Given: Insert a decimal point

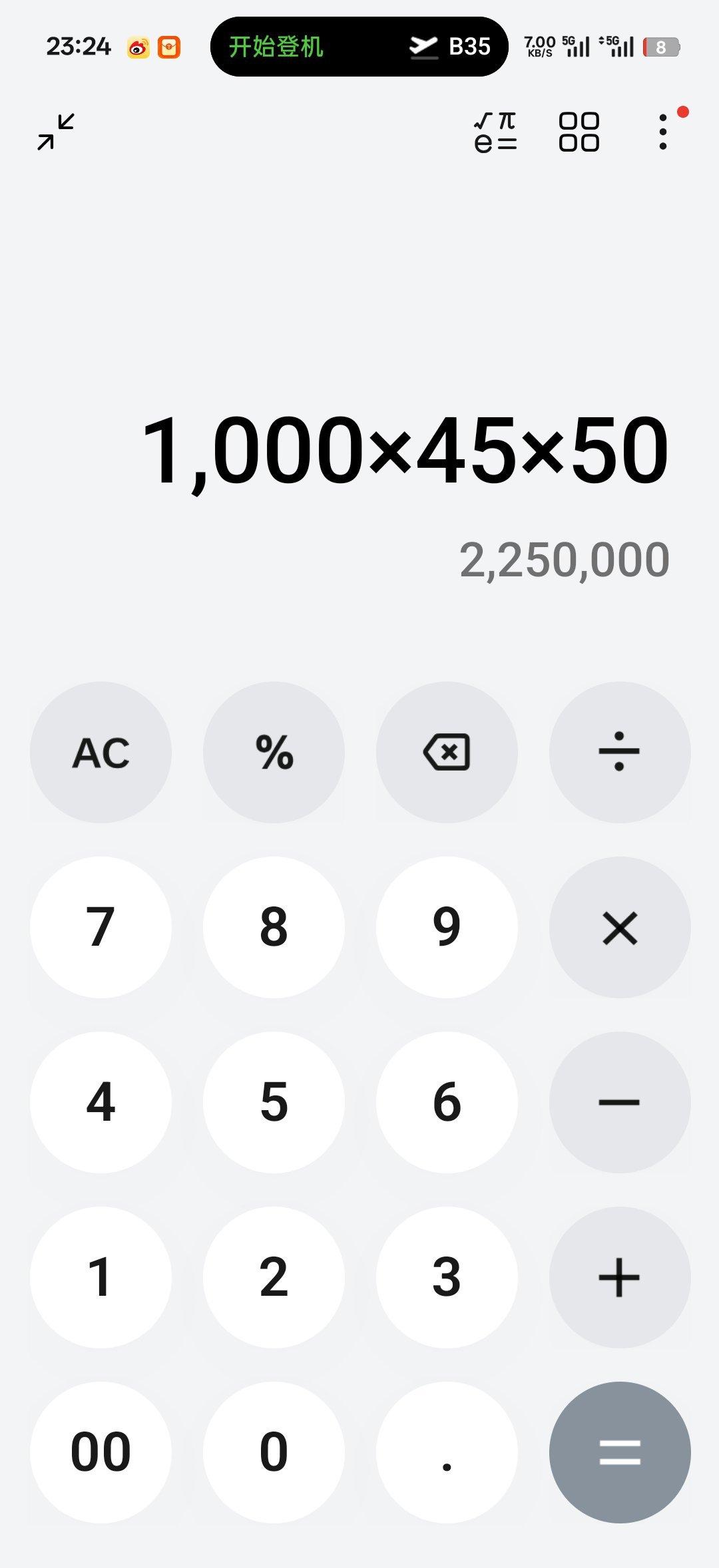Looking at the screenshot, I should [x=447, y=1452].
